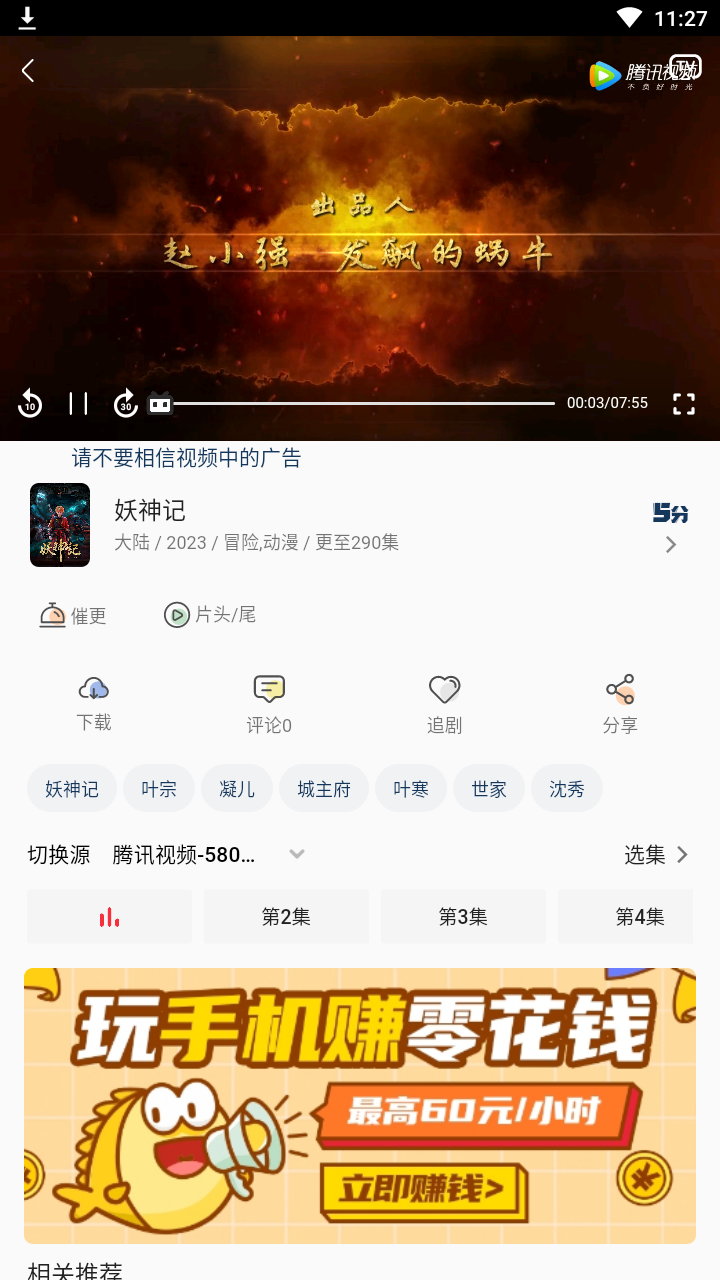The width and height of the screenshot is (720, 1280).
Task: Toggle skip intro/outro (片头/尾)
Action: tap(210, 615)
